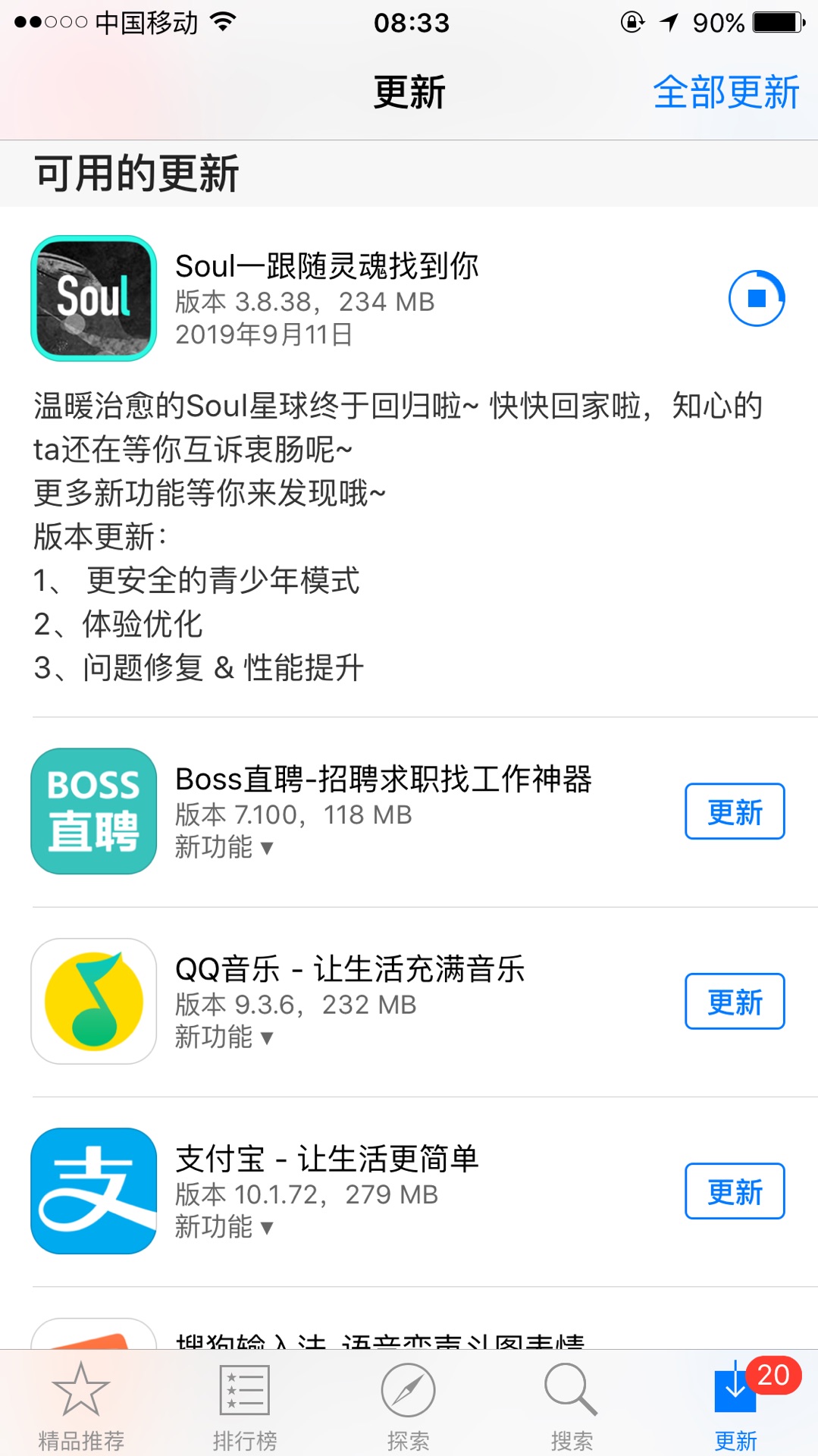818x1456 pixels.
Task: Open the Soul app icon
Action: 93,298
